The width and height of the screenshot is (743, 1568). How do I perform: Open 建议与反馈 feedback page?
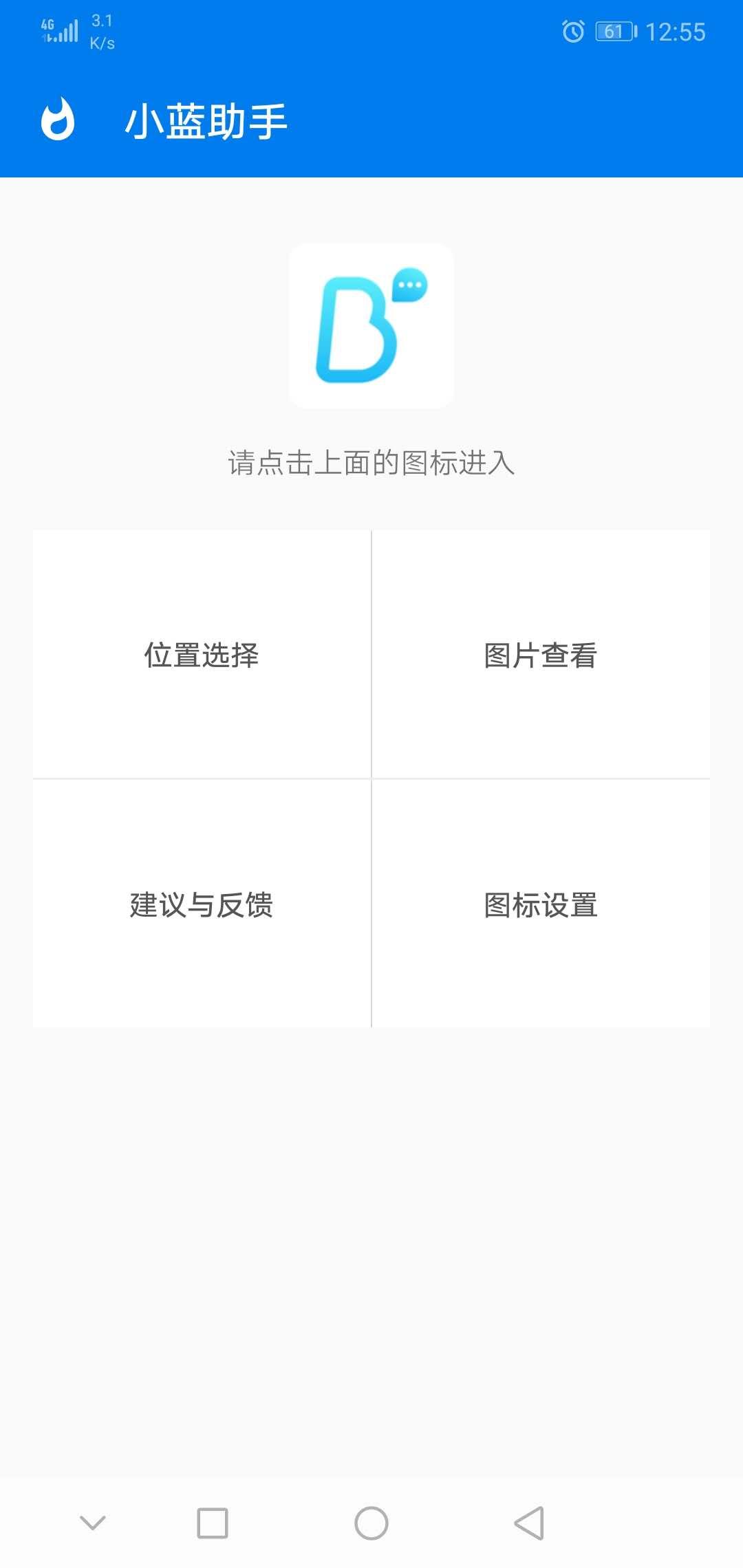pos(202,904)
